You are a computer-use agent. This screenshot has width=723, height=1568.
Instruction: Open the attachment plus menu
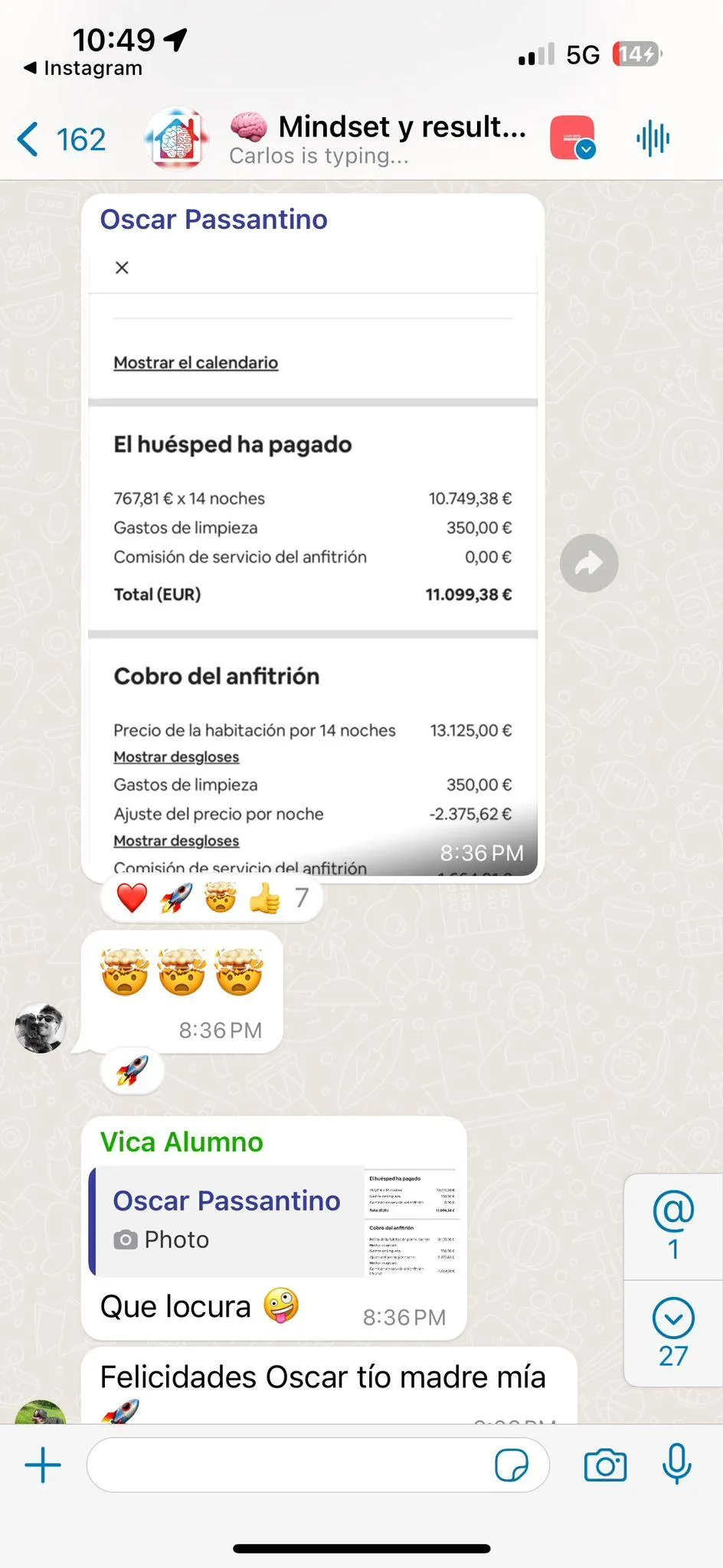pyautogui.click(x=43, y=1465)
